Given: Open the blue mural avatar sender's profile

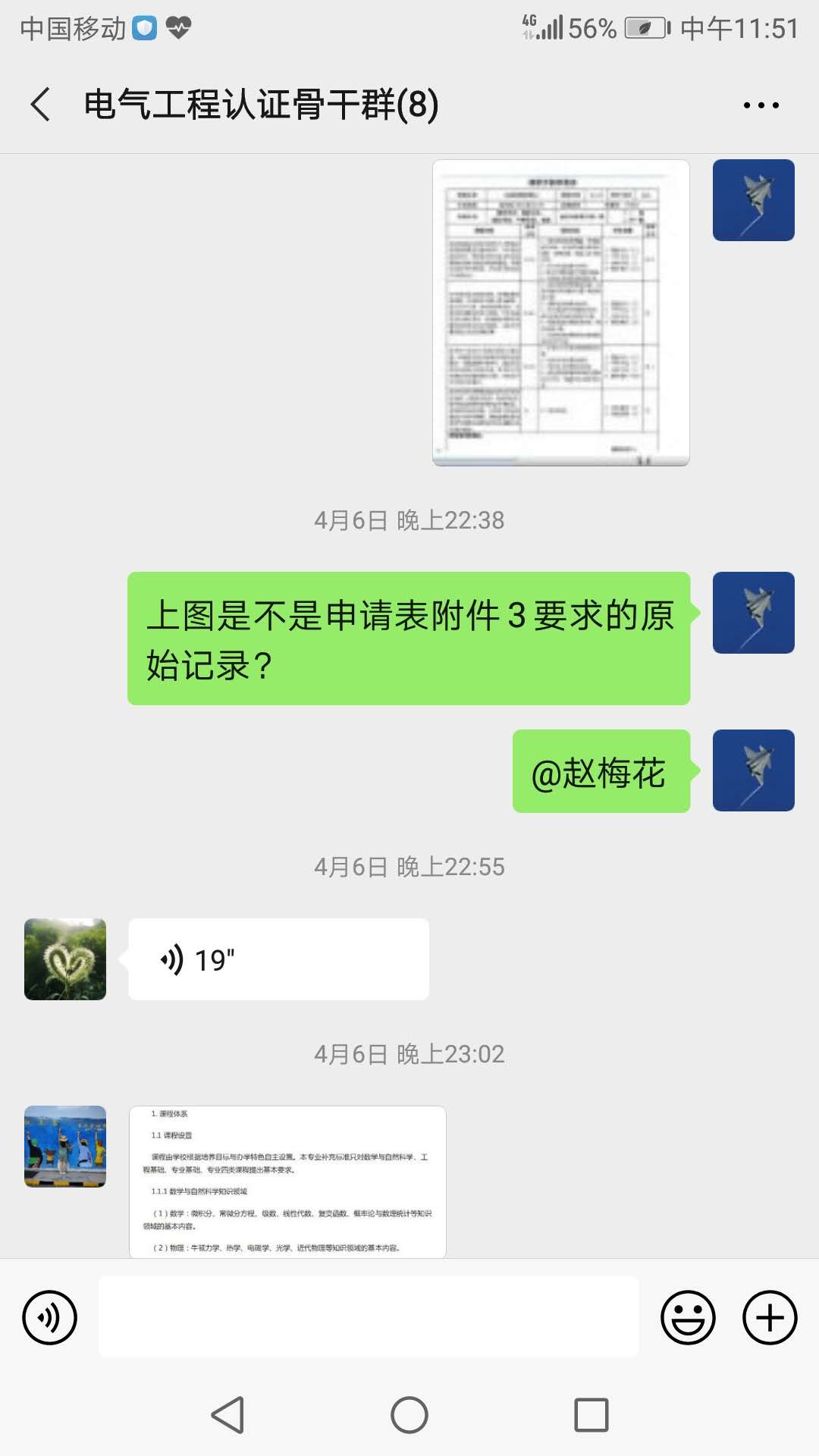Looking at the screenshot, I should (65, 1146).
